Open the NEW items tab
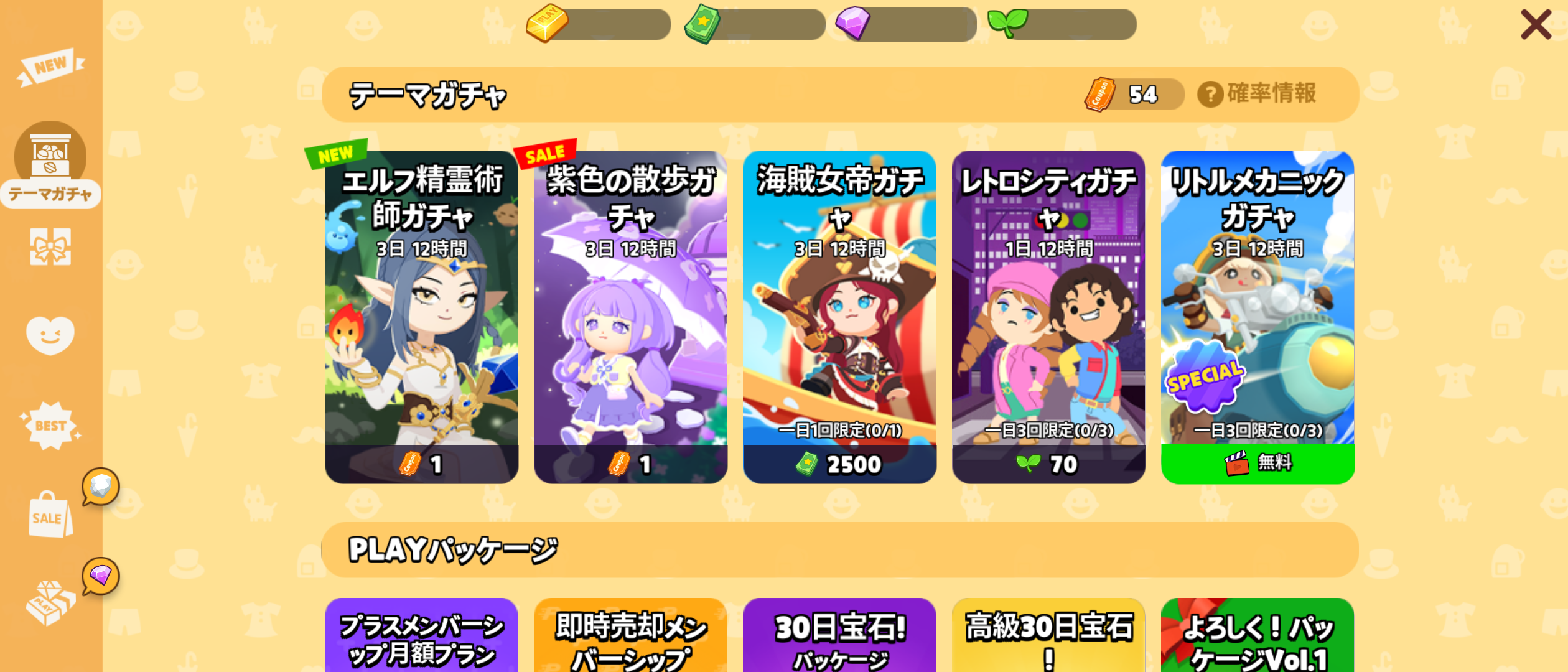1568x672 pixels. pyautogui.click(x=50, y=67)
